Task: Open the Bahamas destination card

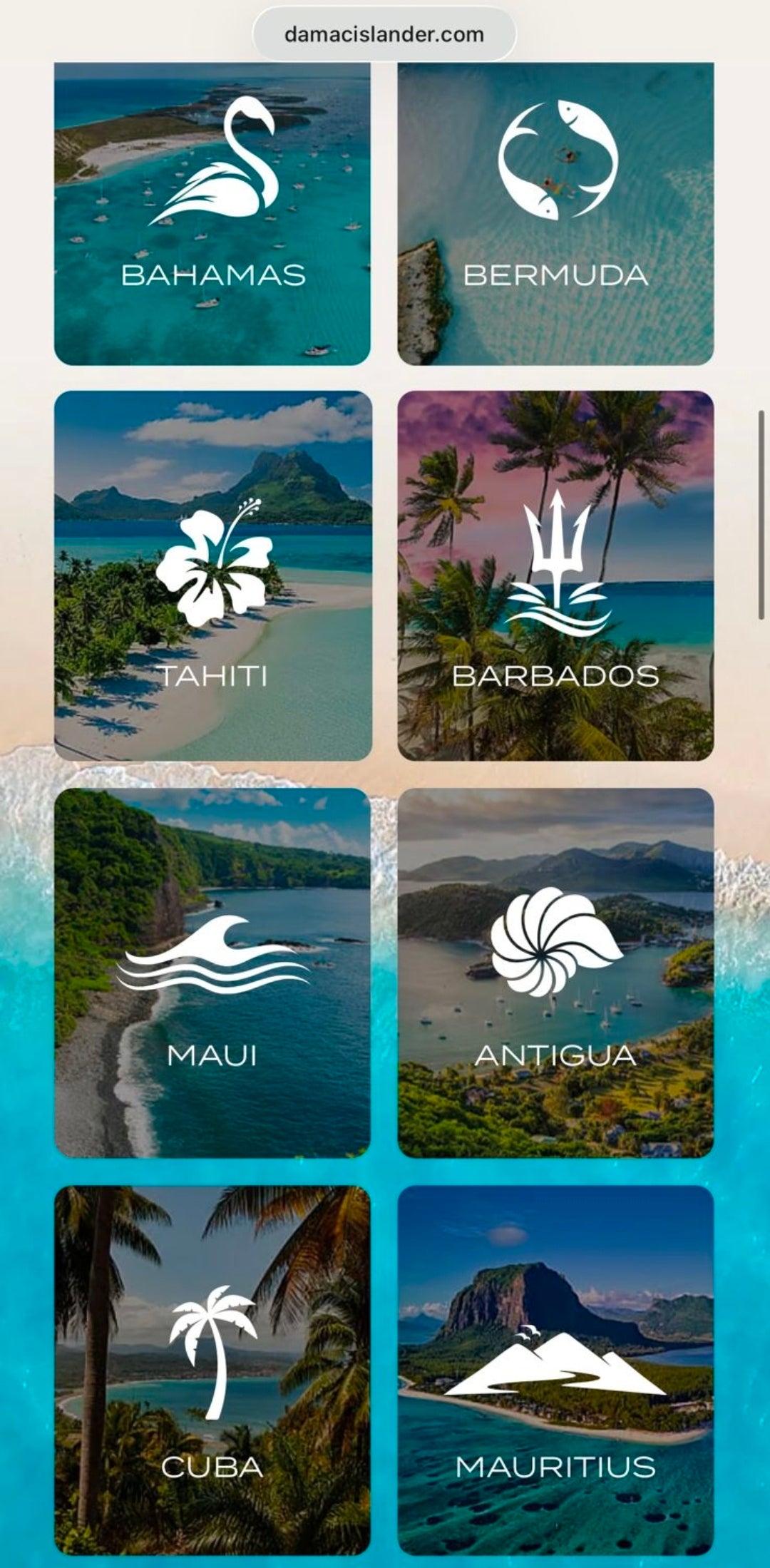Action: pos(212,214)
